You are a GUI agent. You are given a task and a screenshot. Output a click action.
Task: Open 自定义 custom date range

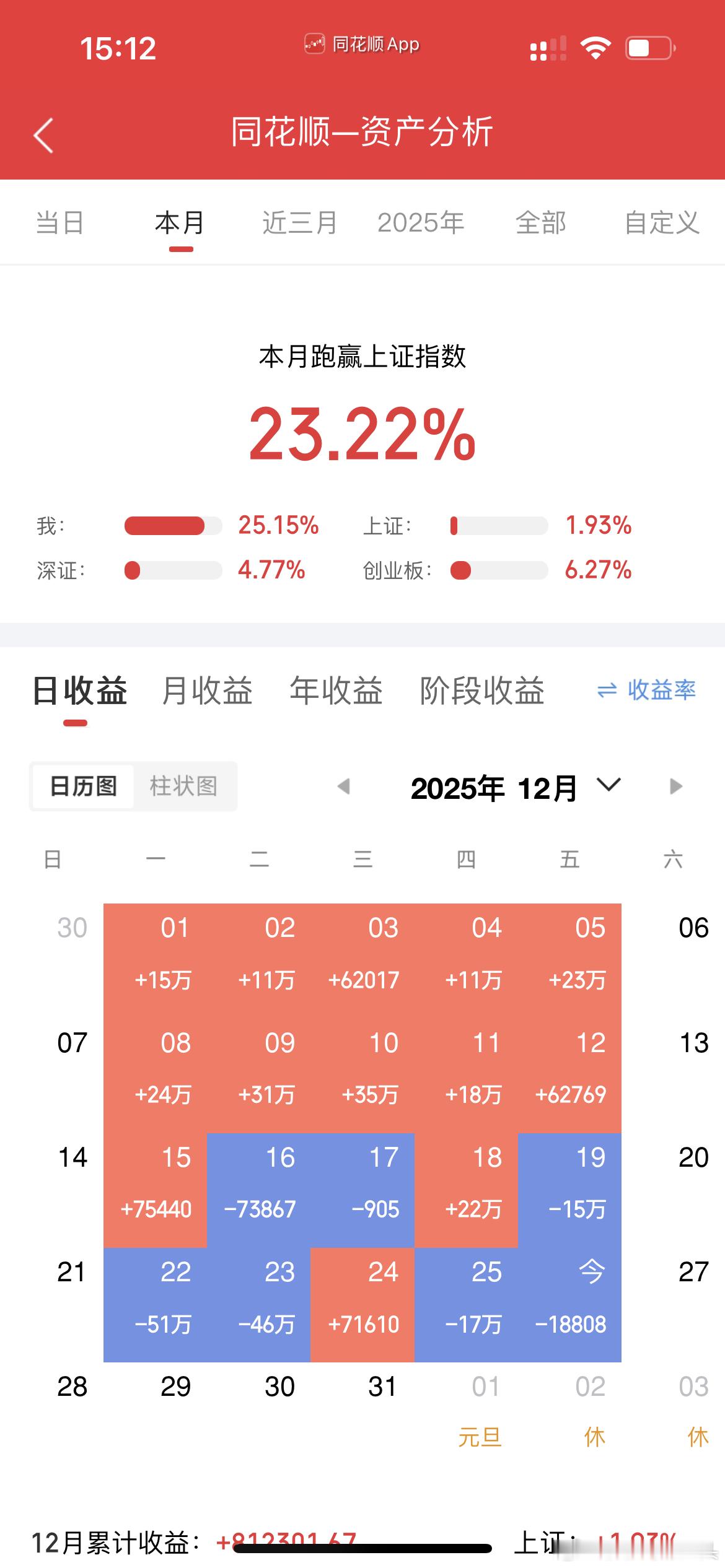pyautogui.click(x=662, y=224)
